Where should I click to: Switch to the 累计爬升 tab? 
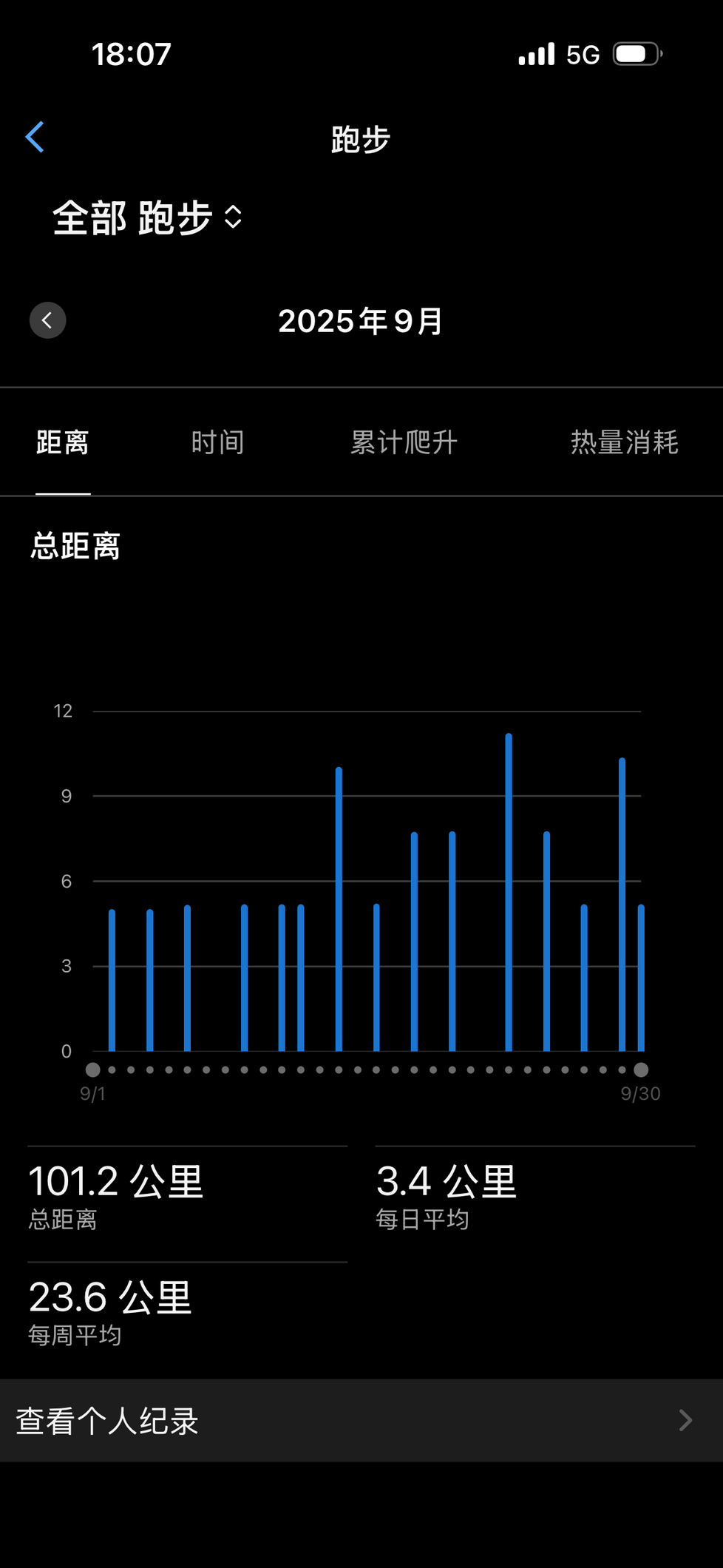tap(404, 442)
